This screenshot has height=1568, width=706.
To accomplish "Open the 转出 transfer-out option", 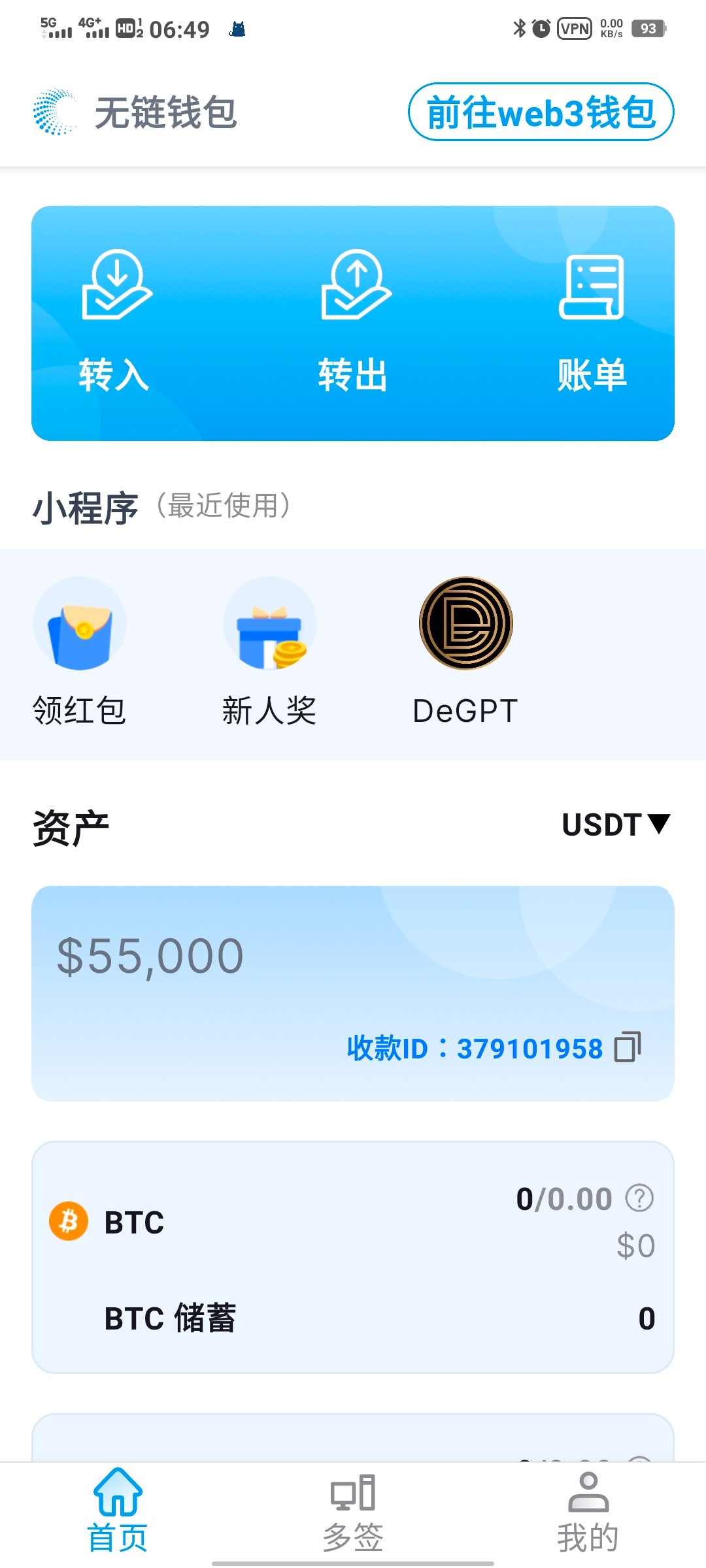I will tap(354, 320).
